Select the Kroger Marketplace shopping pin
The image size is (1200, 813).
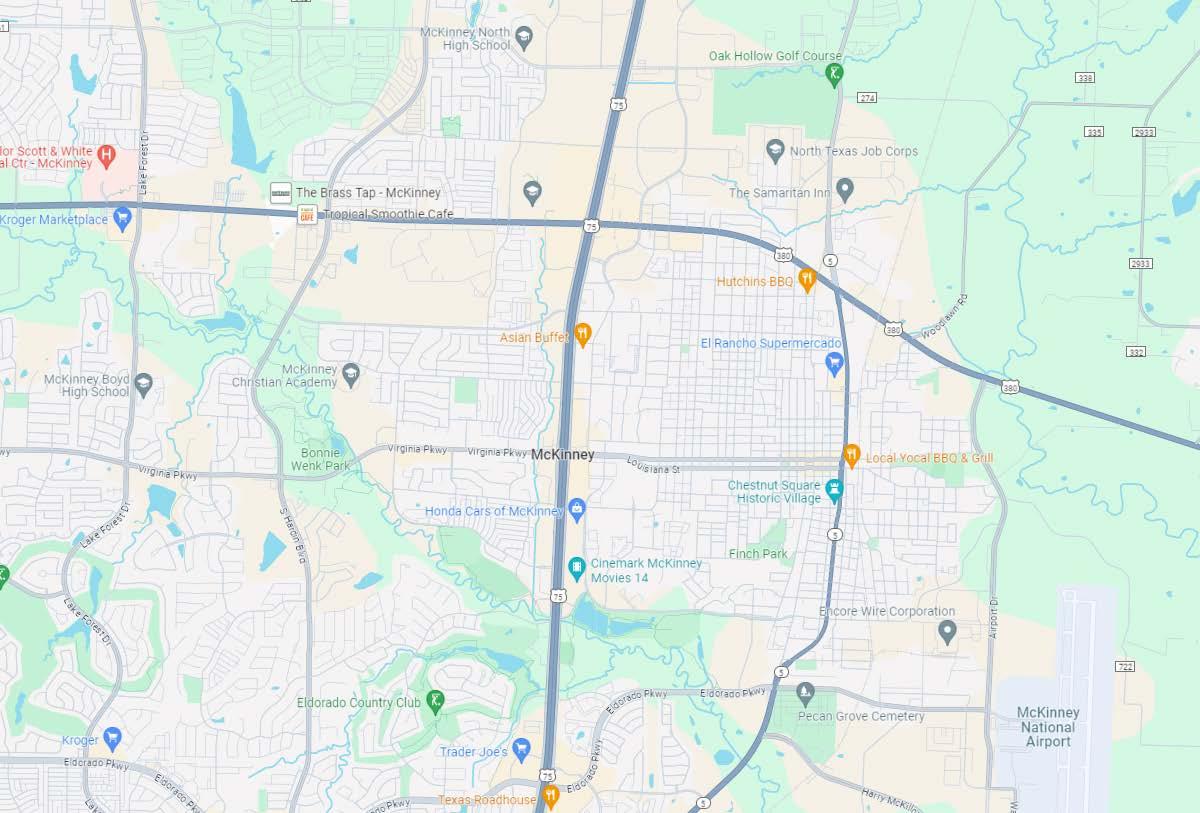123,219
